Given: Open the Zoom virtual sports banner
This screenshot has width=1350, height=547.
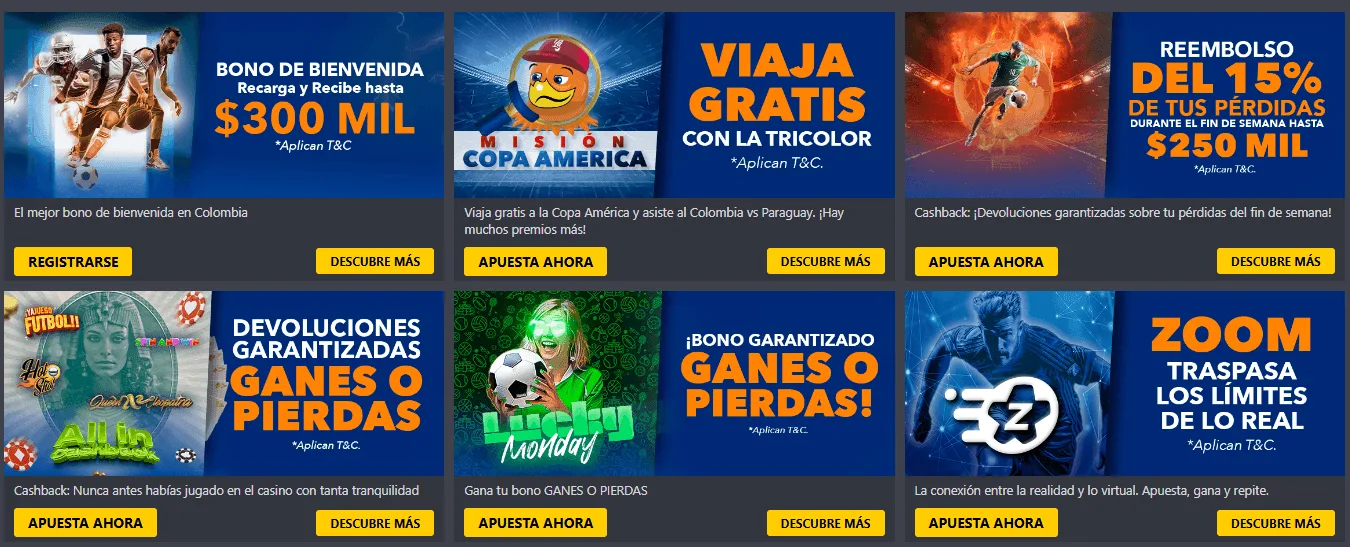Looking at the screenshot, I should tap(1124, 383).
